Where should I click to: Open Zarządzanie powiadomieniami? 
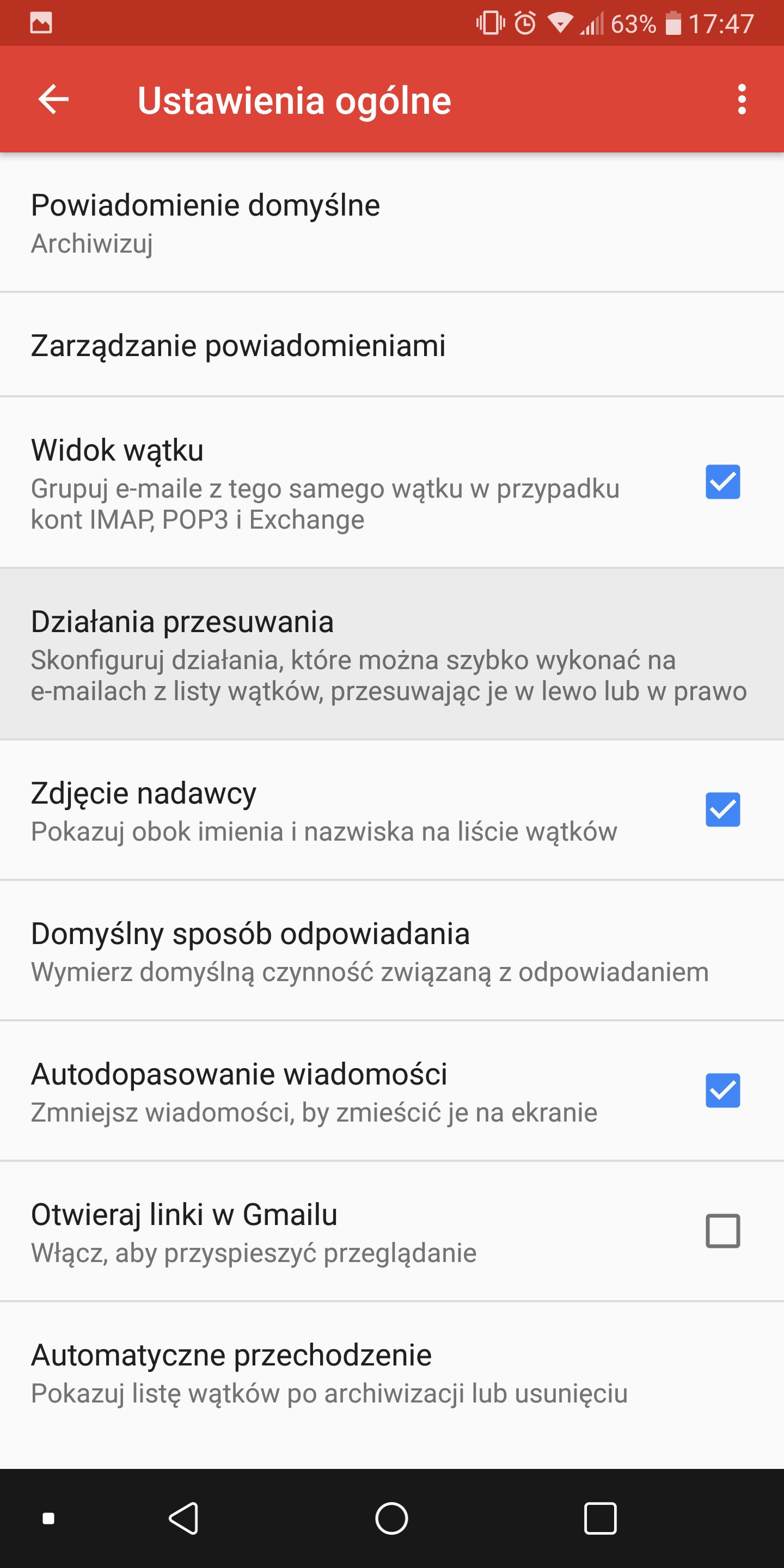click(392, 345)
